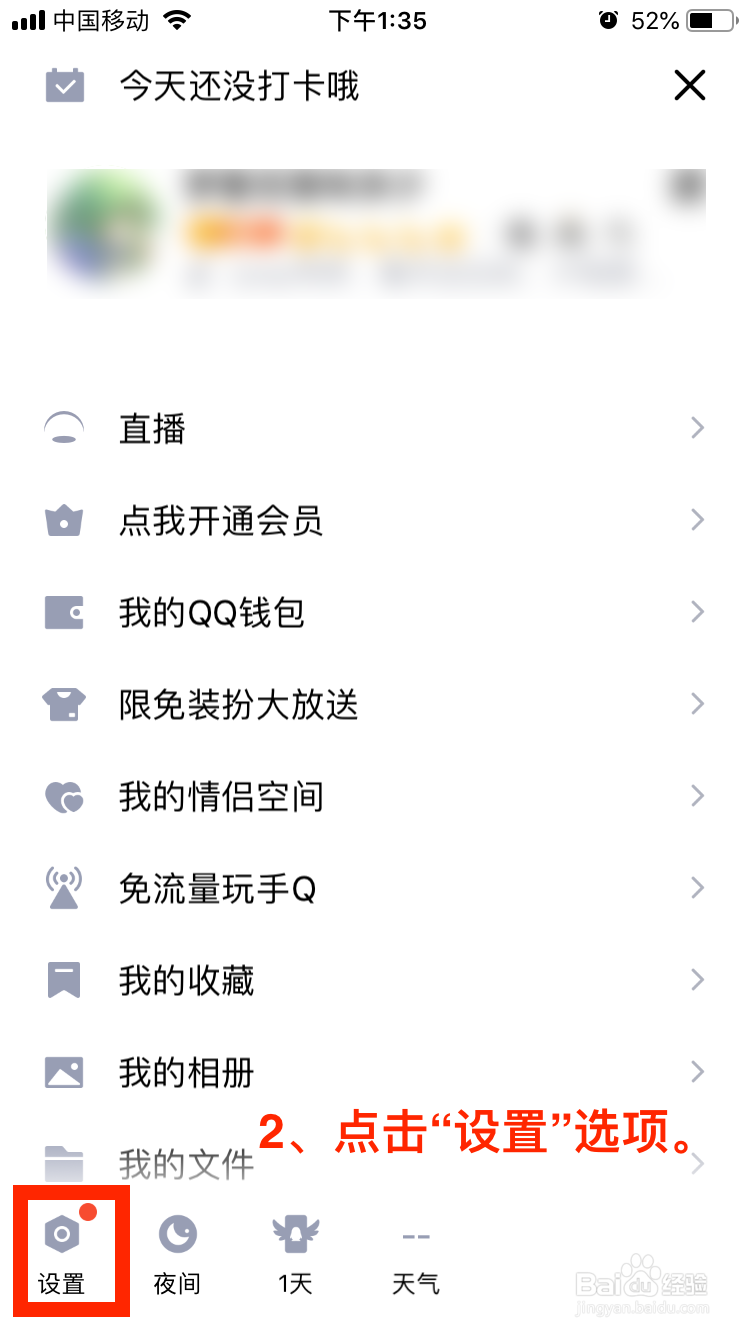Open the 直播 live streaming feature
Screen dimensions: 750x1334
152,428
